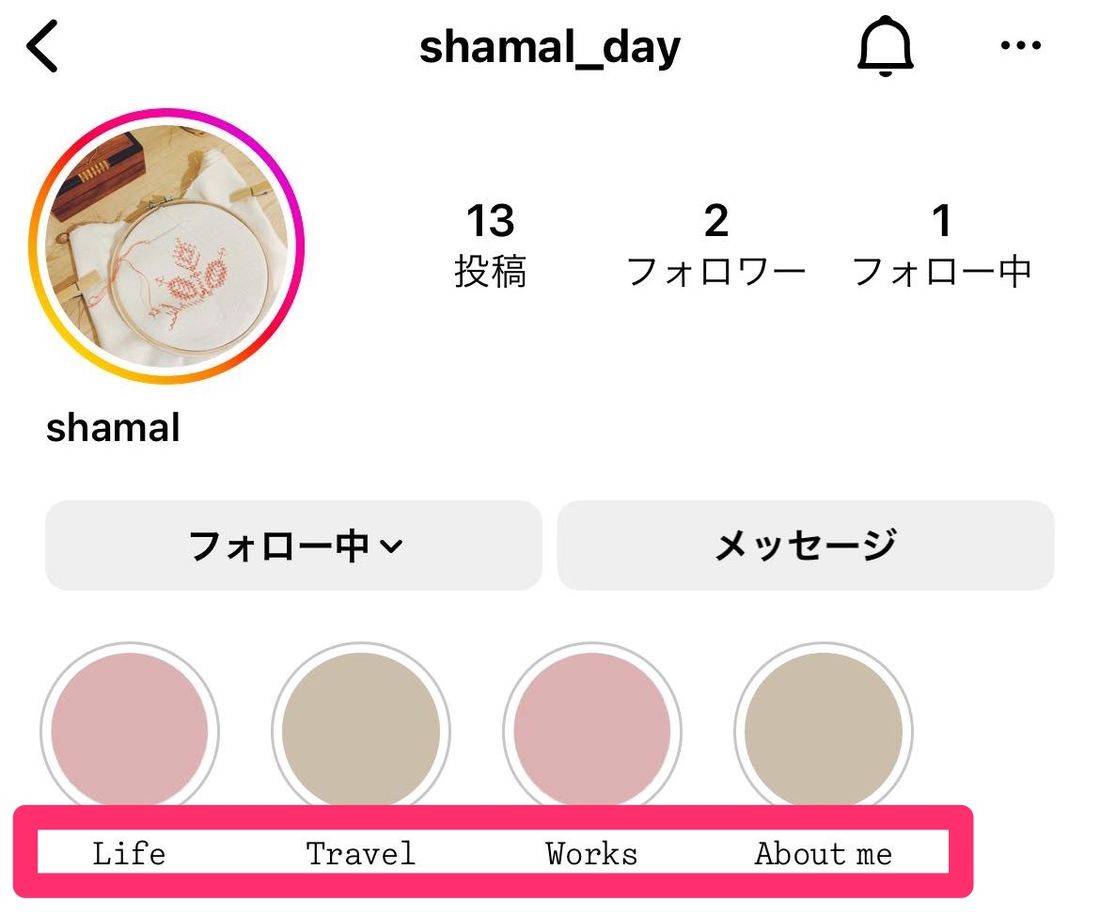Screen dimensions: 1100x917
Task: Open the About me highlight
Action: point(823,730)
